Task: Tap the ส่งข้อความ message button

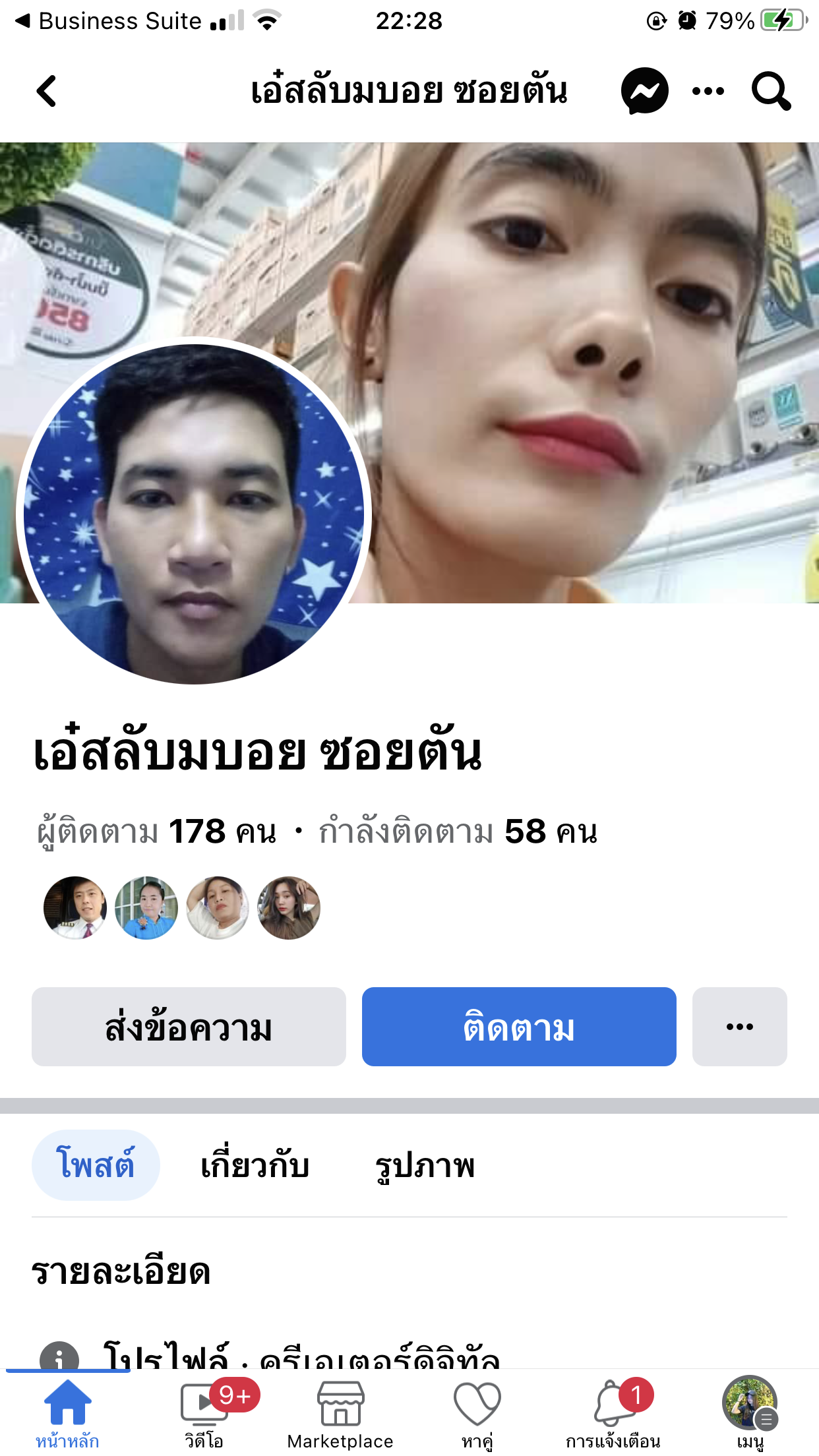Action: (189, 1027)
